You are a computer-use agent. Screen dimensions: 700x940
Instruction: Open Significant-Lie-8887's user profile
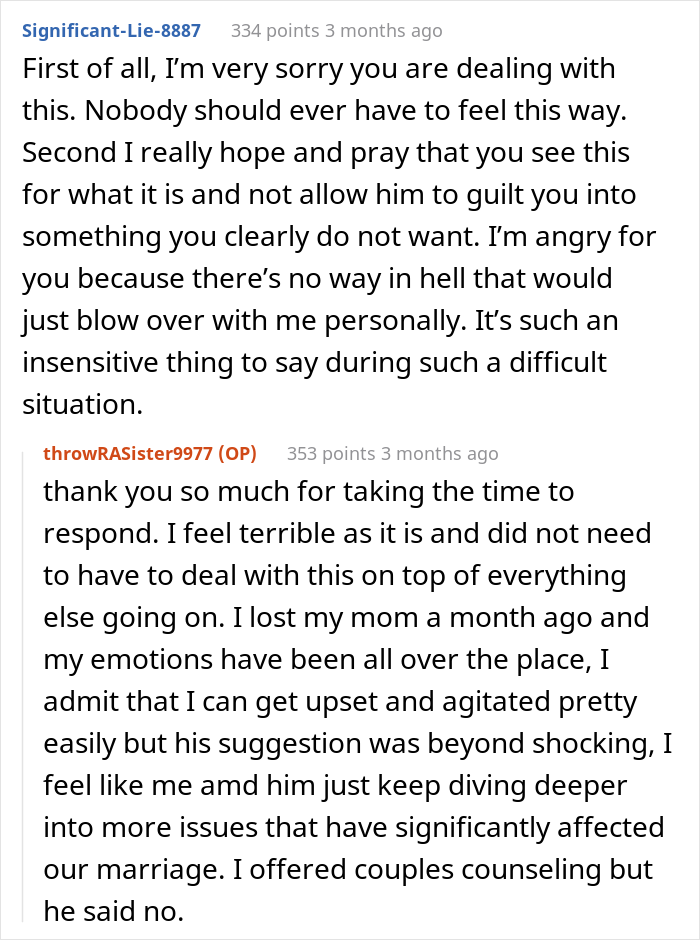click(x=110, y=30)
